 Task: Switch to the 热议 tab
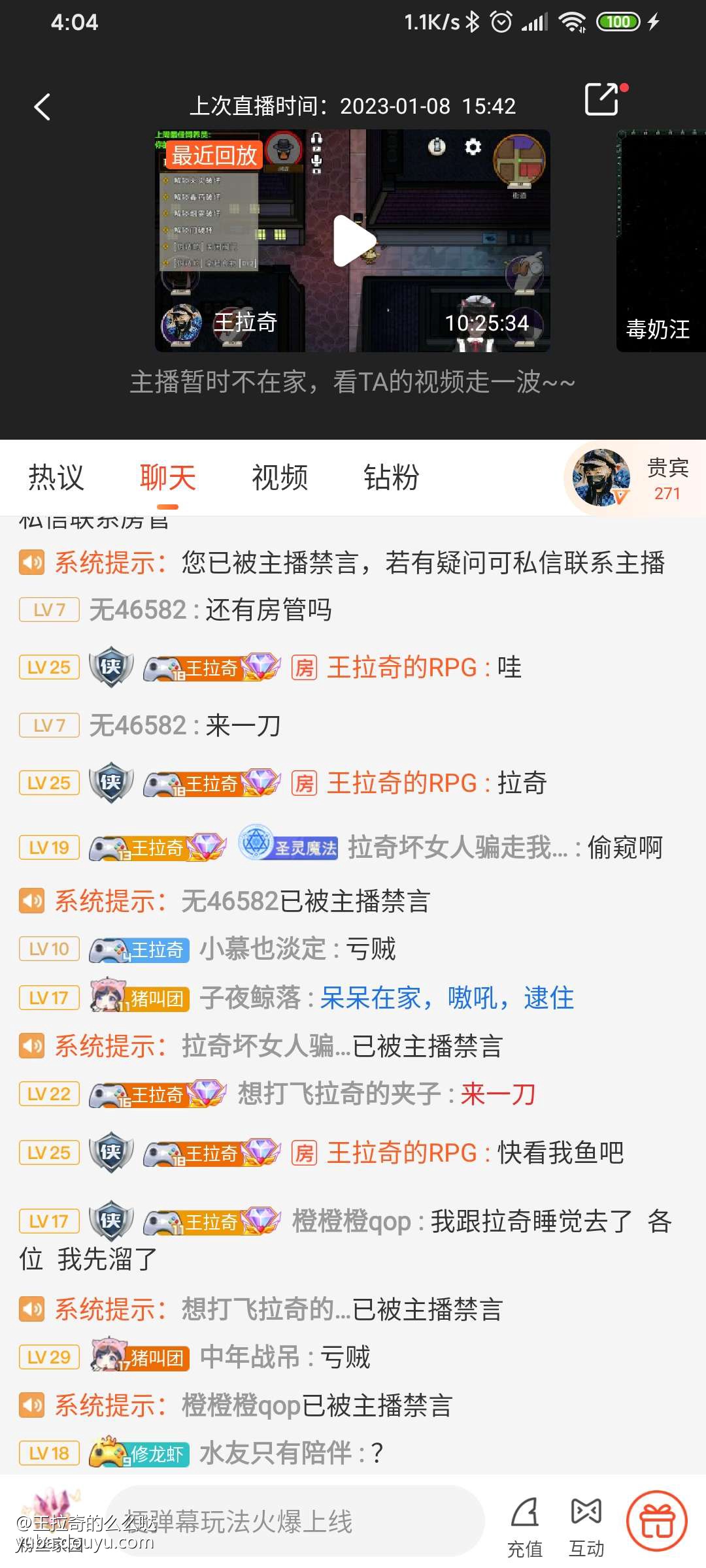click(x=56, y=477)
